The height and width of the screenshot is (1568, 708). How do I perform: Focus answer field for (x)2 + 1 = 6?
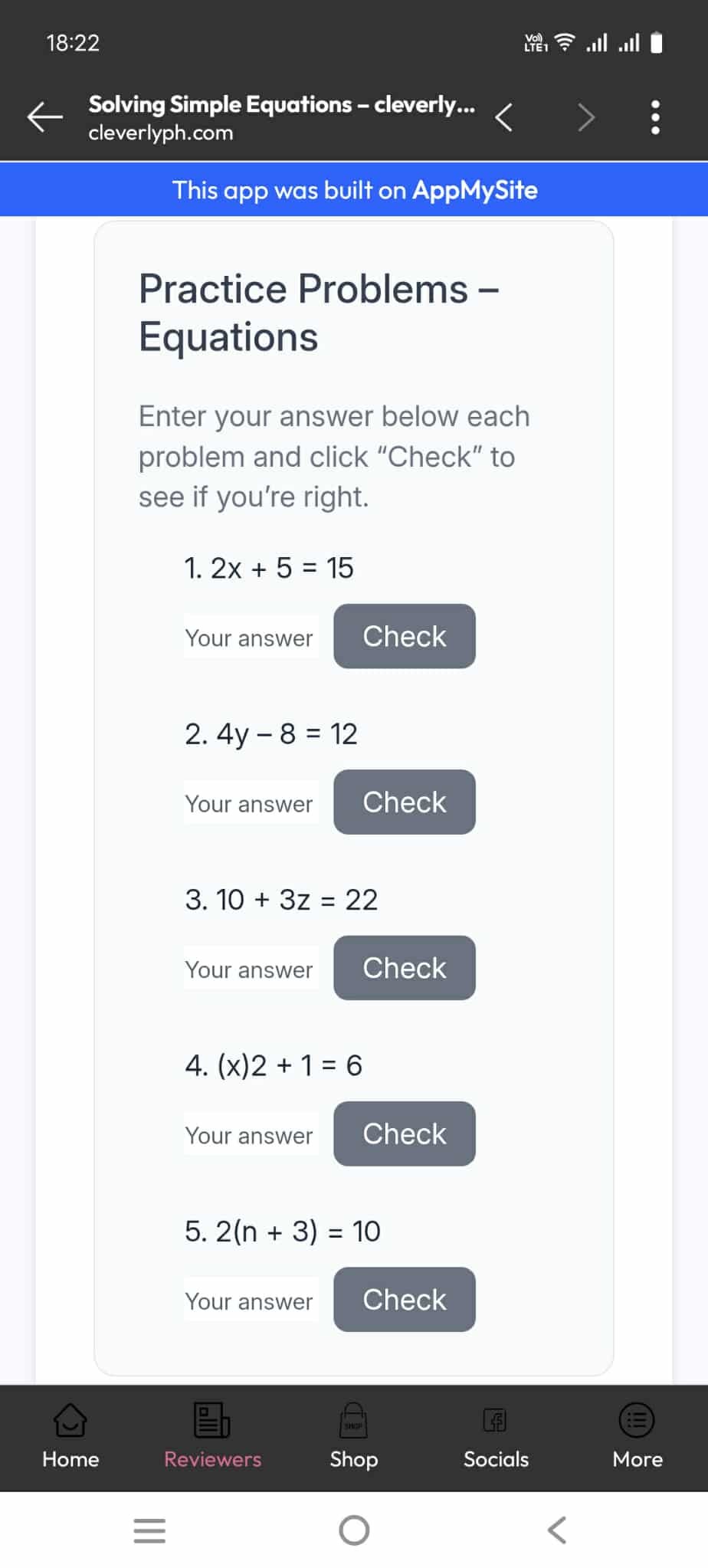coord(250,1134)
